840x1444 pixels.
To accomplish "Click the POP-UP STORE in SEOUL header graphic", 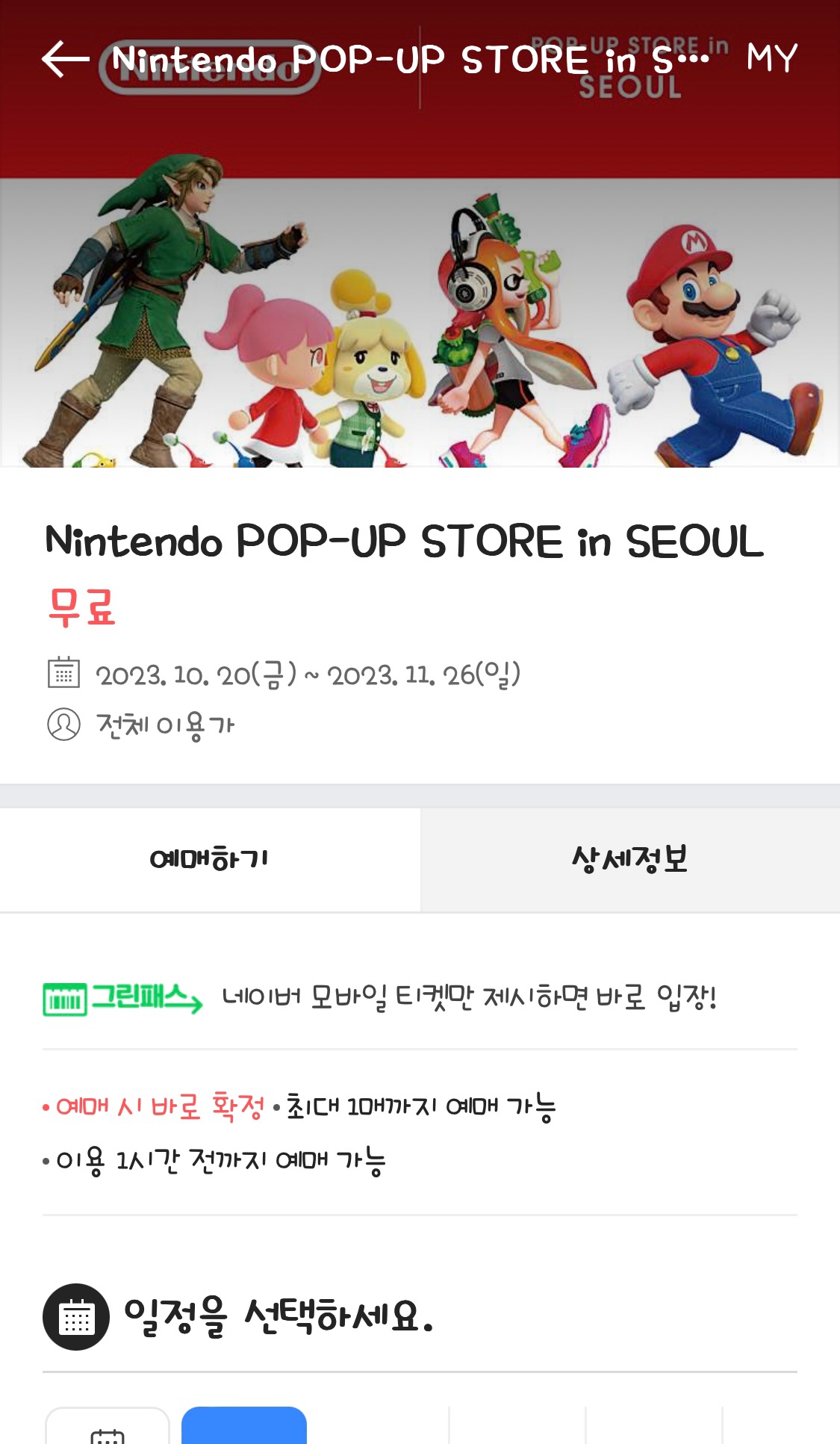I will 633,67.
